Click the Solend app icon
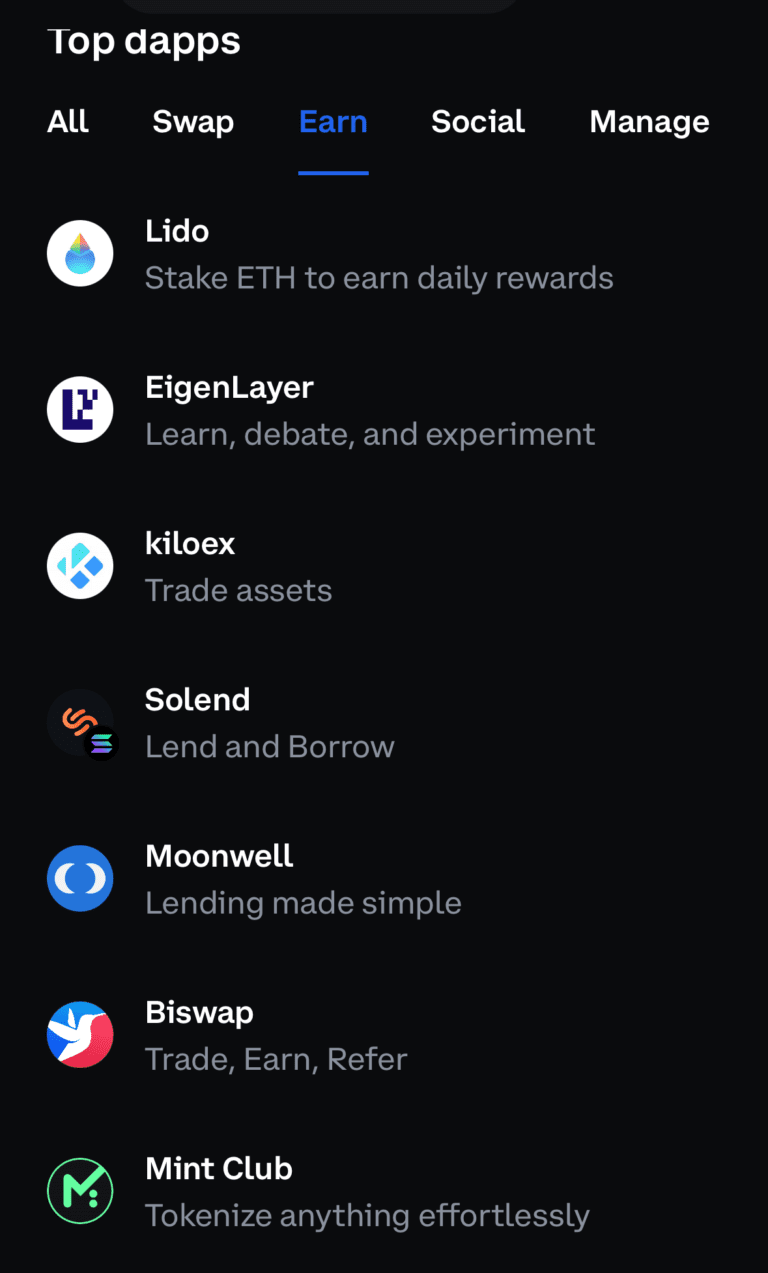Viewport: 768px width, 1273px height. click(80, 722)
